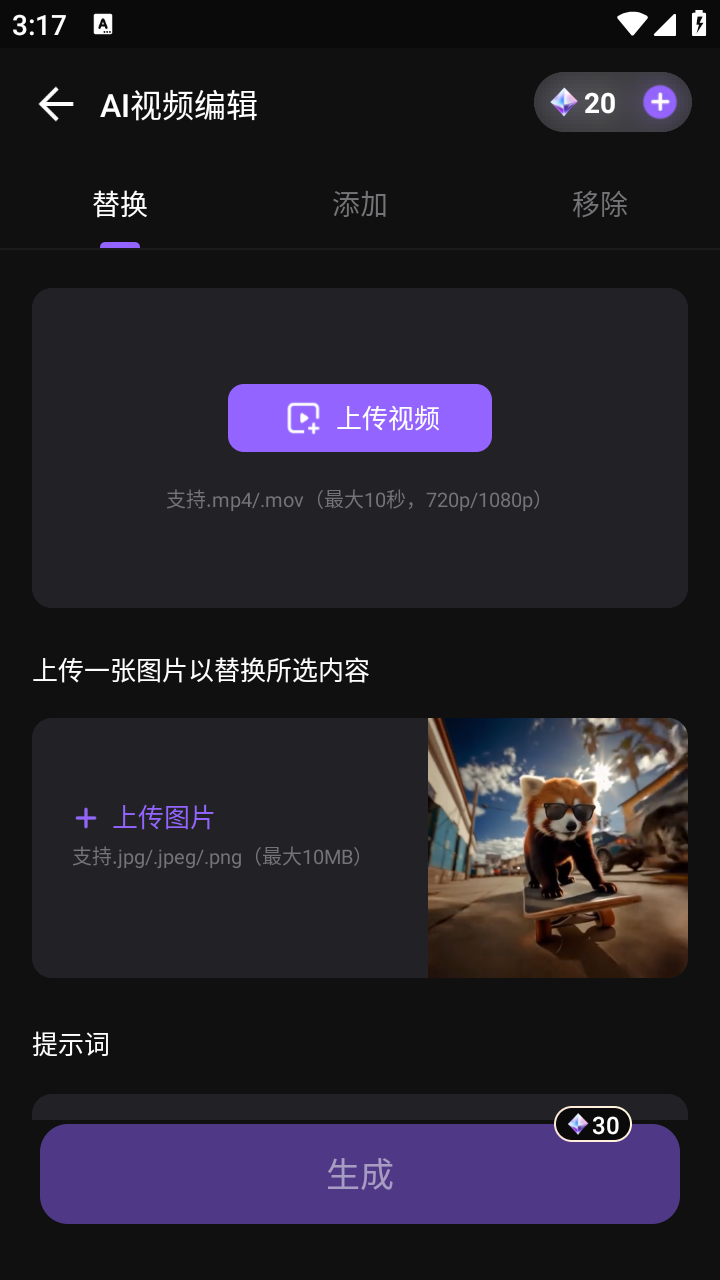
Task: Select the 替换 tab
Action: [x=120, y=205]
